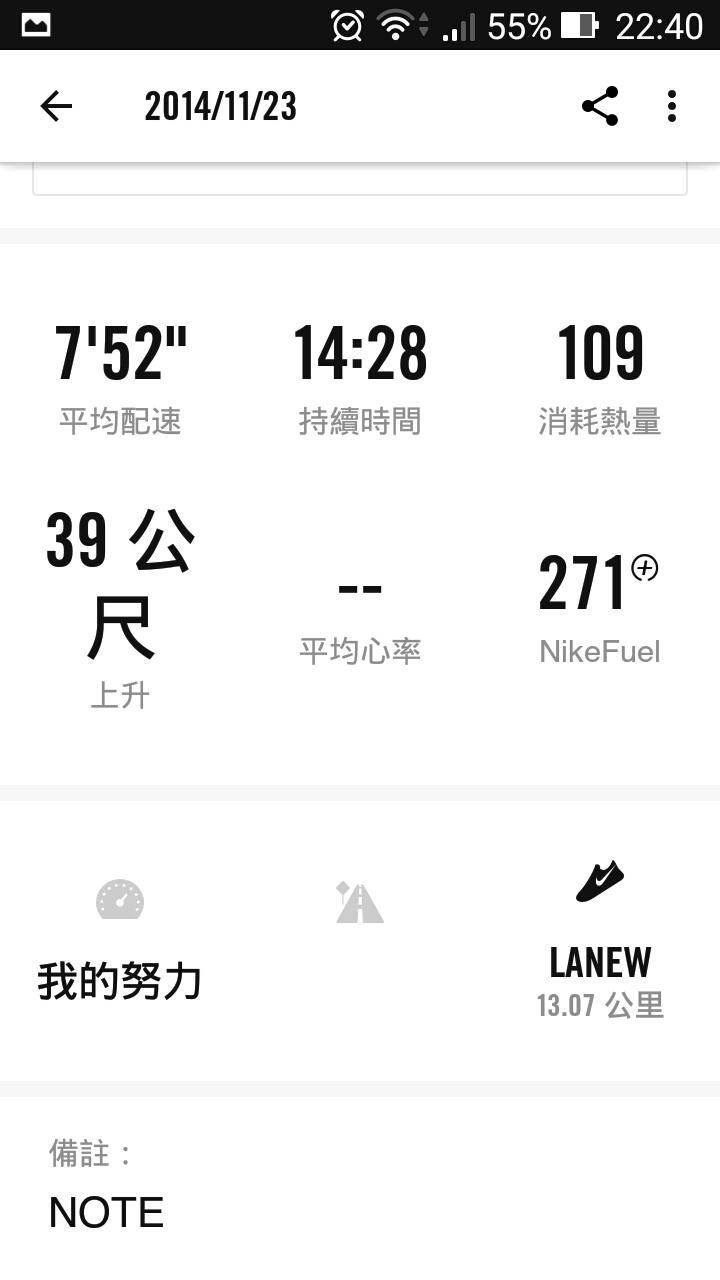Open the overflow menu
Image resolution: width=720 pixels, height=1280 pixels.
[x=672, y=106]
